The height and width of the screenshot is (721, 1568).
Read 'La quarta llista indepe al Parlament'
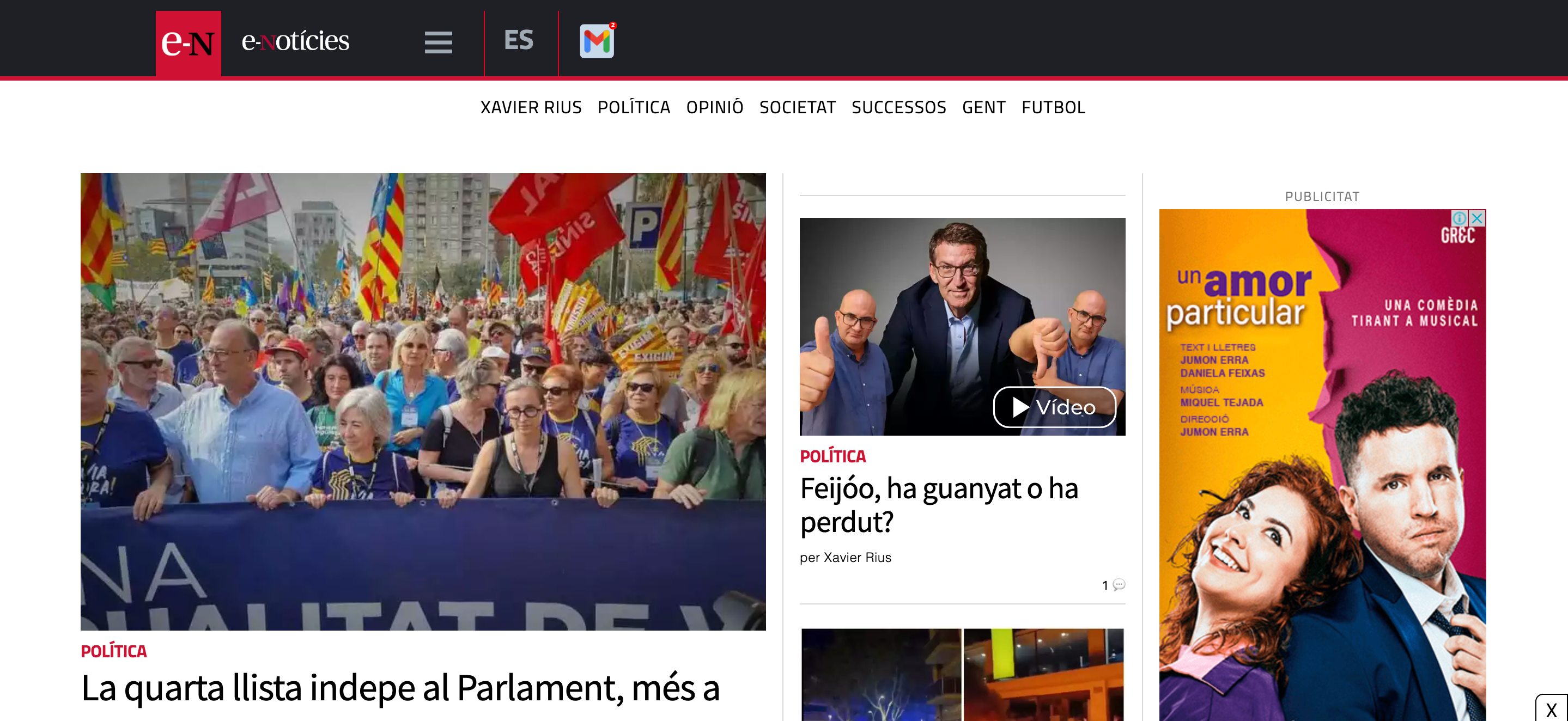[400, 688]
